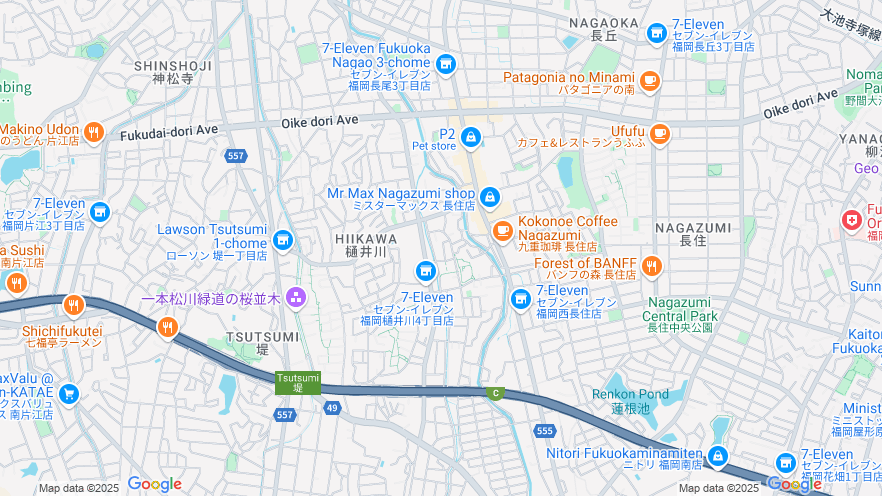Open the Lawson Tsutsumi 1-chome marker
882x496 pixels.
pos(283,239)
